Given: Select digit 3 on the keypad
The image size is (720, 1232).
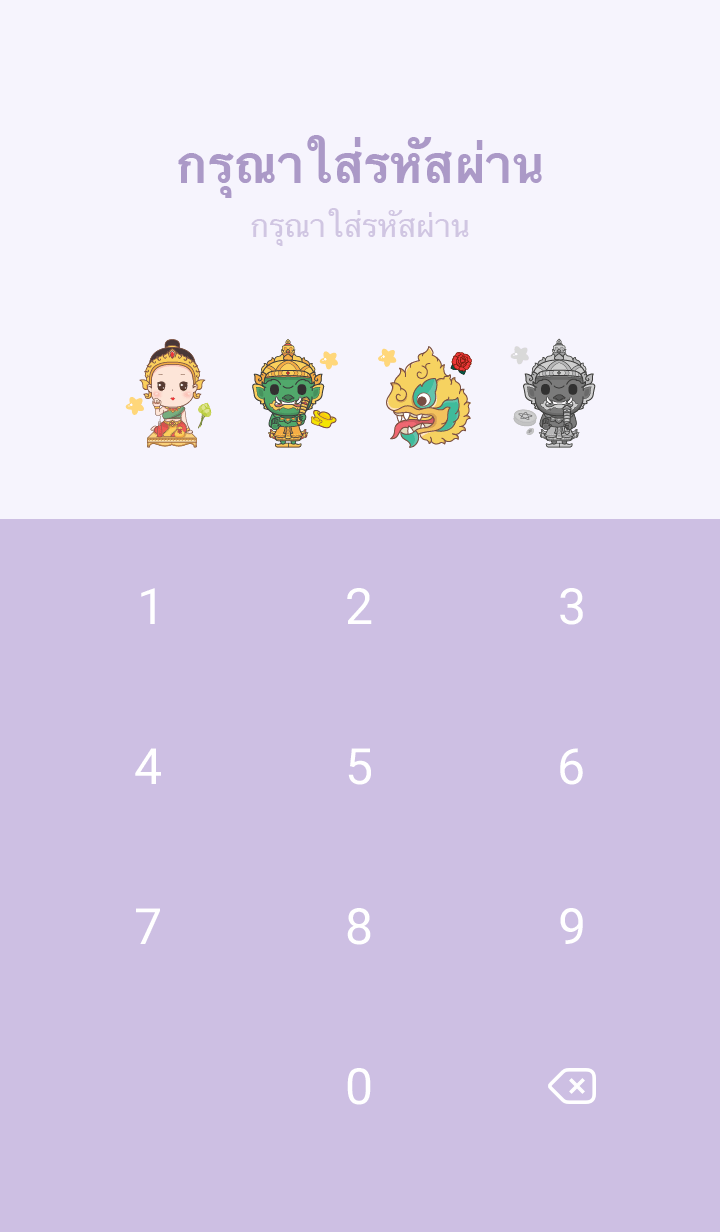Looking at the screenshot, I should coord(571,607).
